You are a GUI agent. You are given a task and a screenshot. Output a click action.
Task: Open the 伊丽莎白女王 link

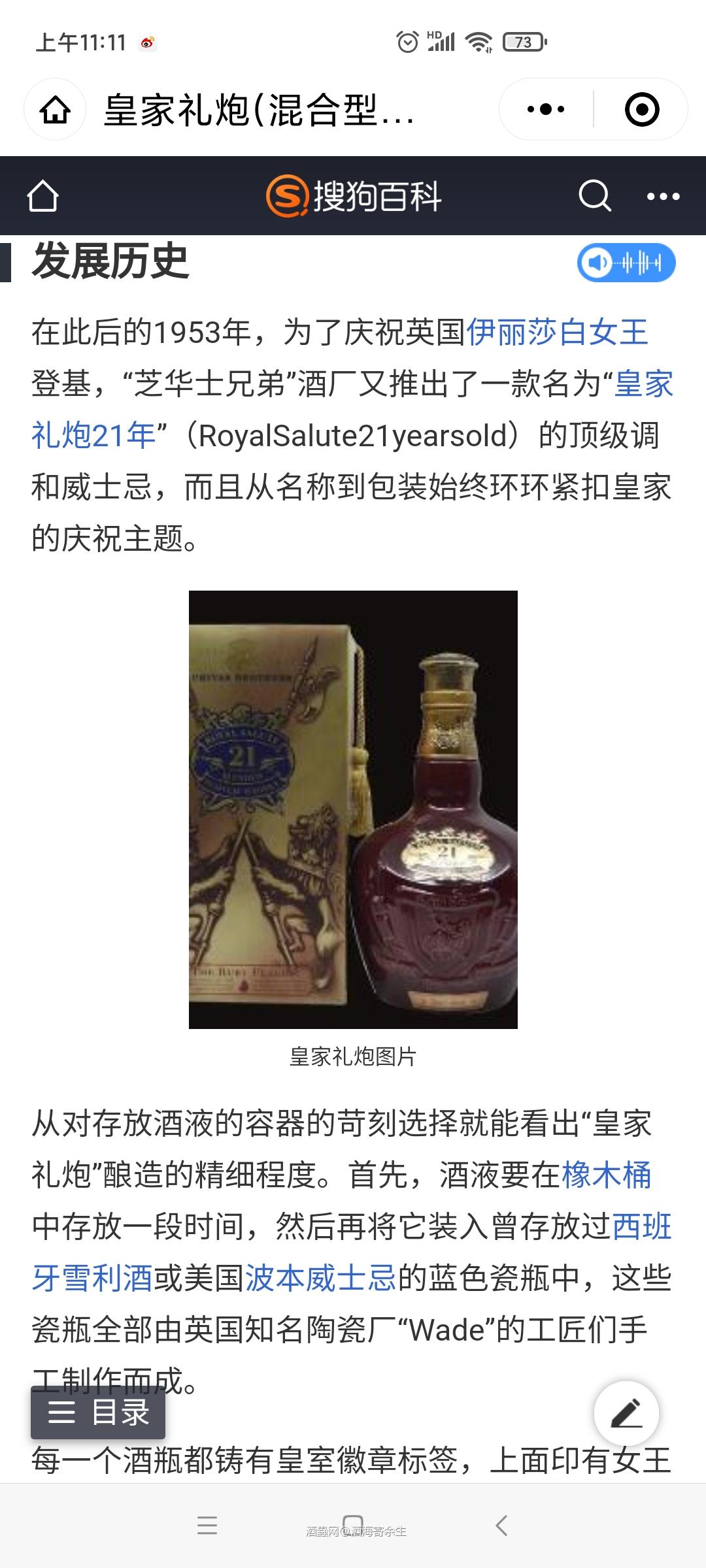pos(557,335)
